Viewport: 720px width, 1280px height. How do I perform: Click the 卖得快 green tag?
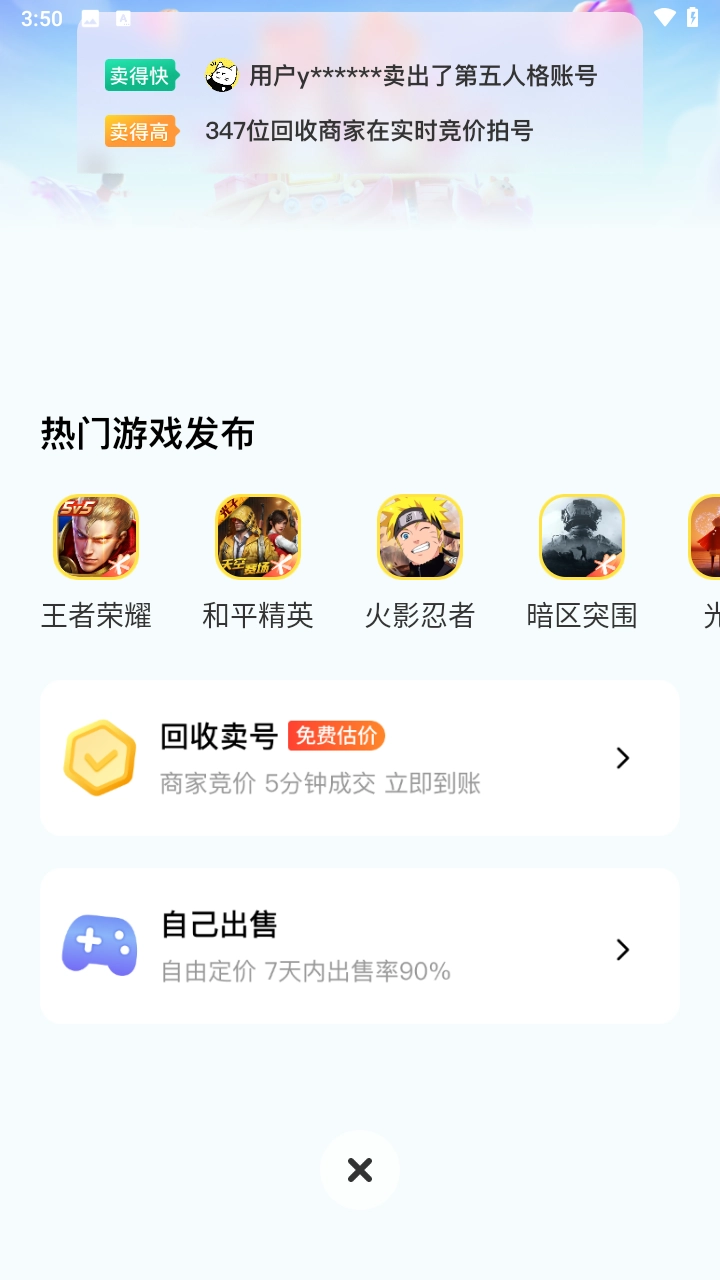click(139, 75)
